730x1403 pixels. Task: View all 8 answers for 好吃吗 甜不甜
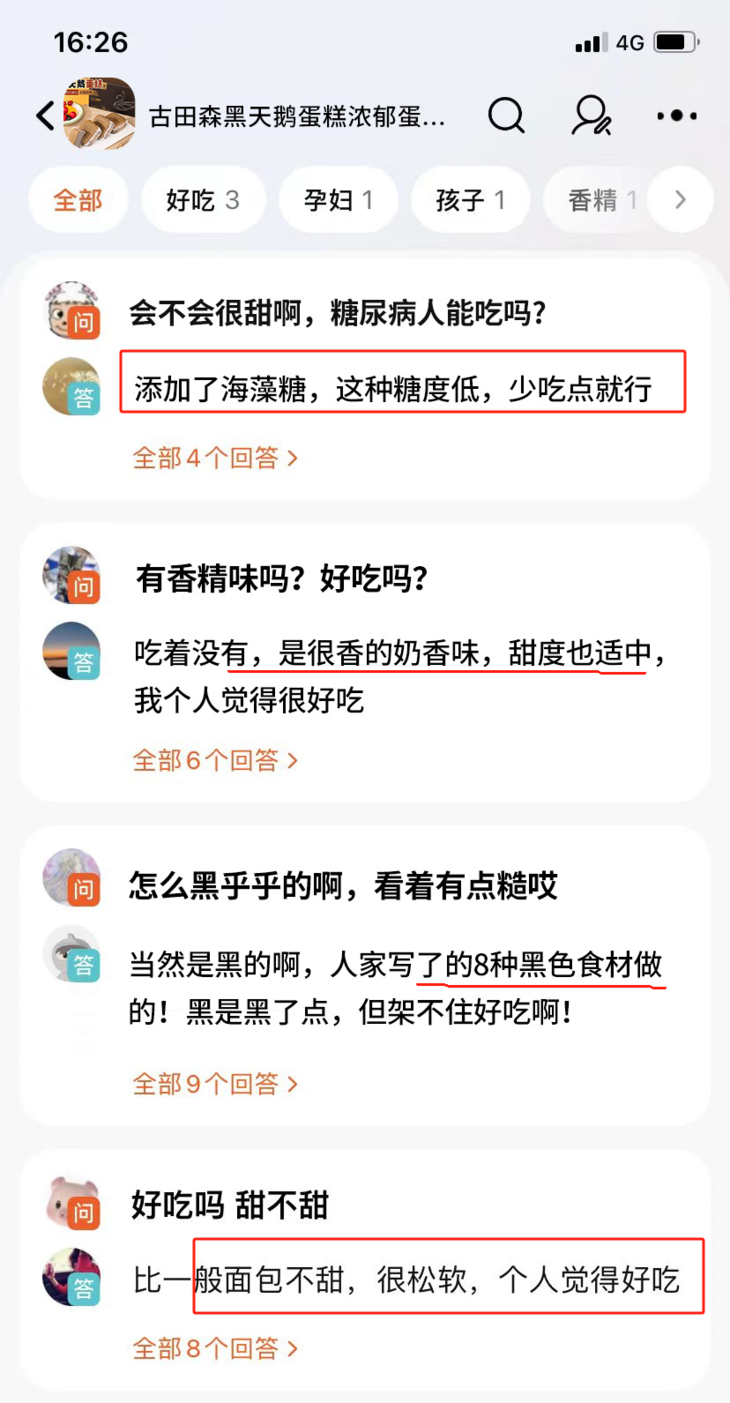[211, 1348]
